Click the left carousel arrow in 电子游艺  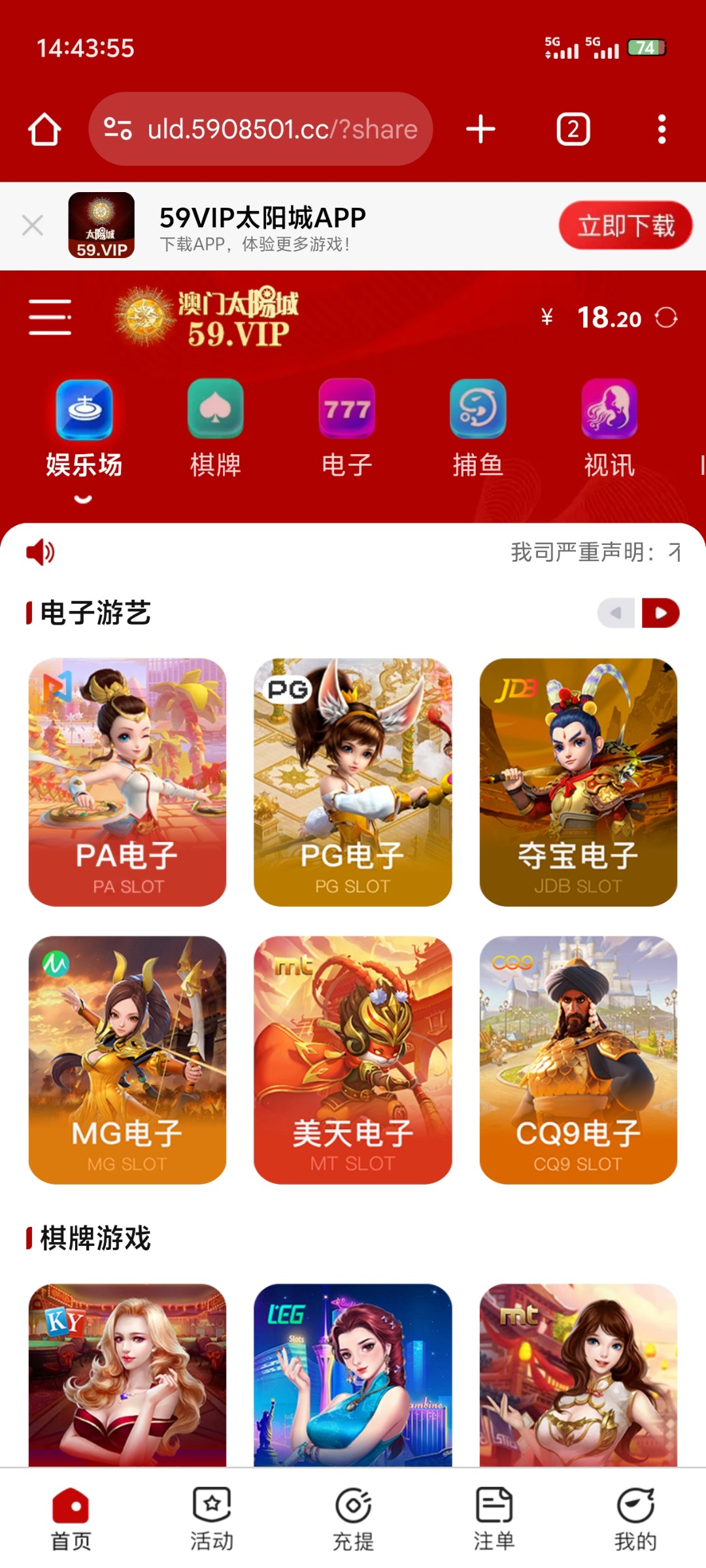coord(615,613)
